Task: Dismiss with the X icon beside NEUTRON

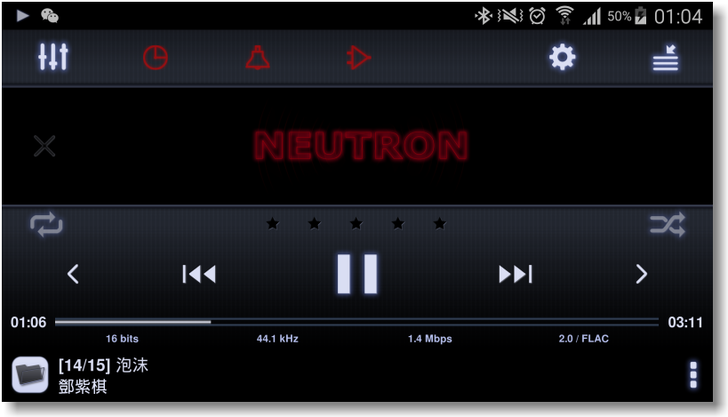Action: (x=44, y=147)
